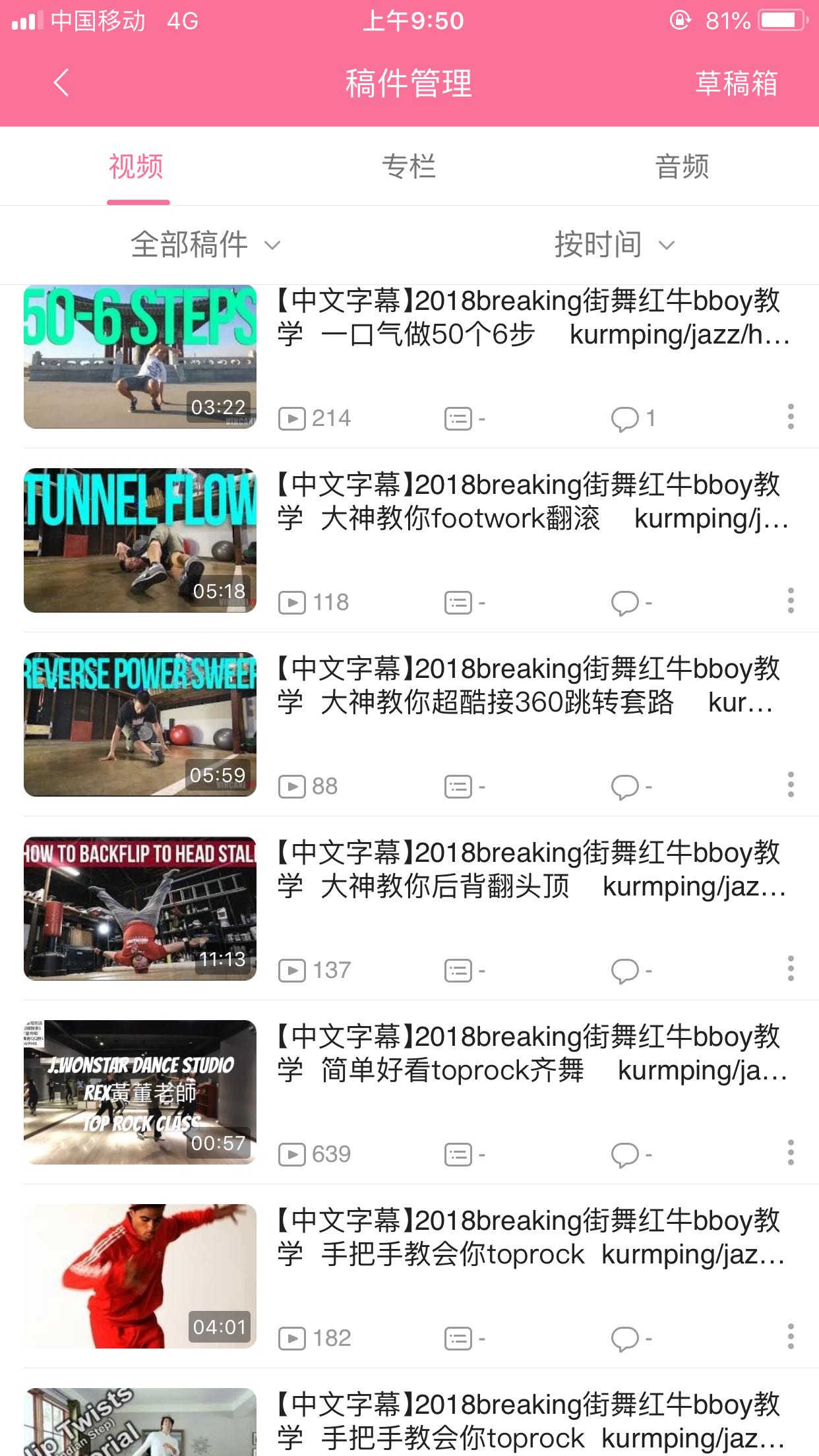
Task: Select the 视频 tab
Action: click(x=136, y=166)
